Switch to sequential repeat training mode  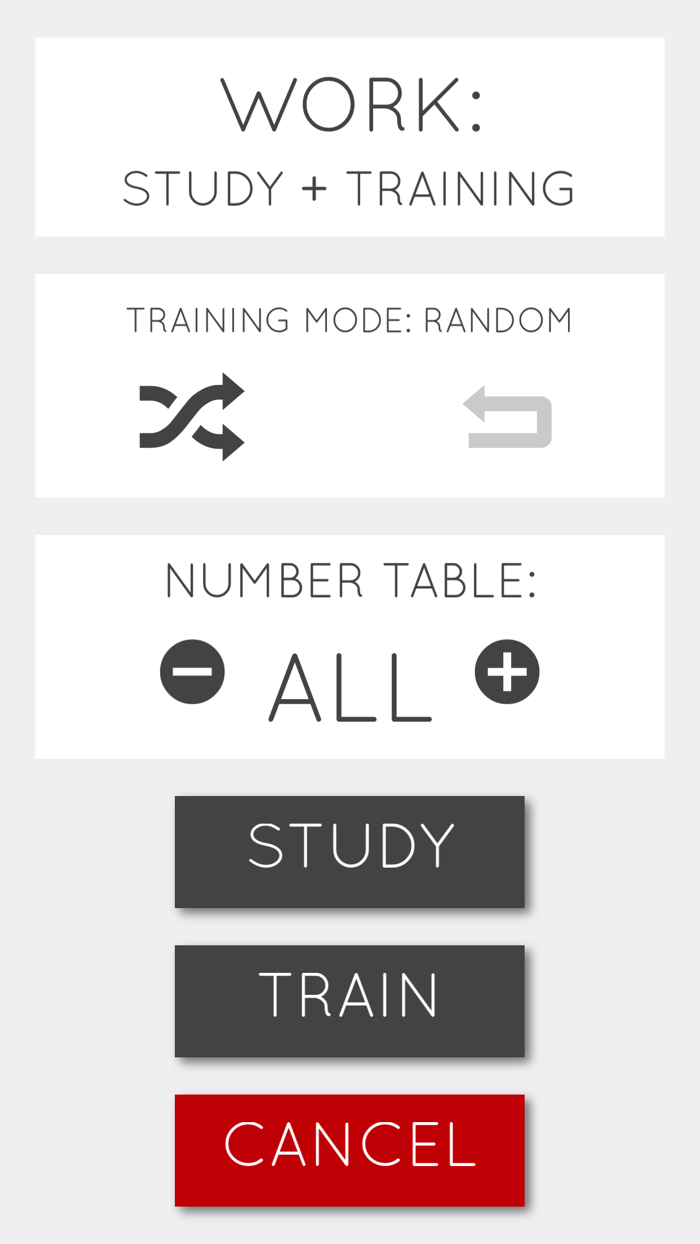point(508,417)
